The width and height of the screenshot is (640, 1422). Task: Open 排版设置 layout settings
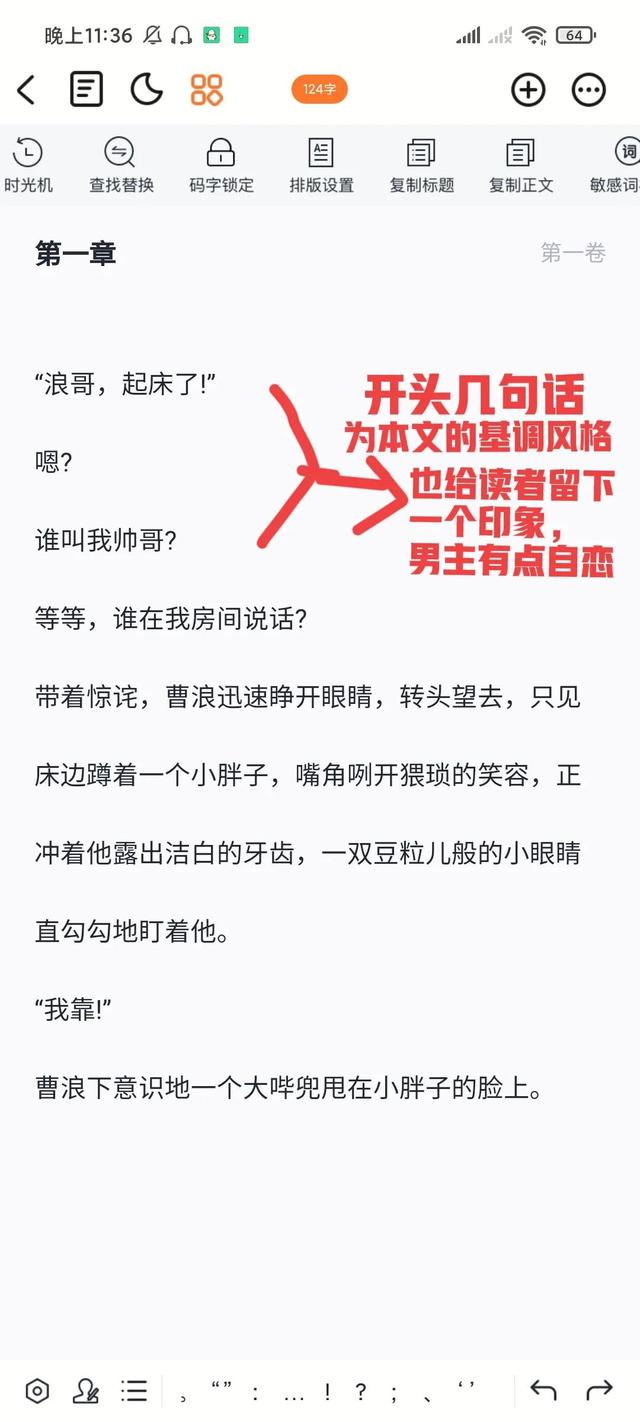(321, 166)
